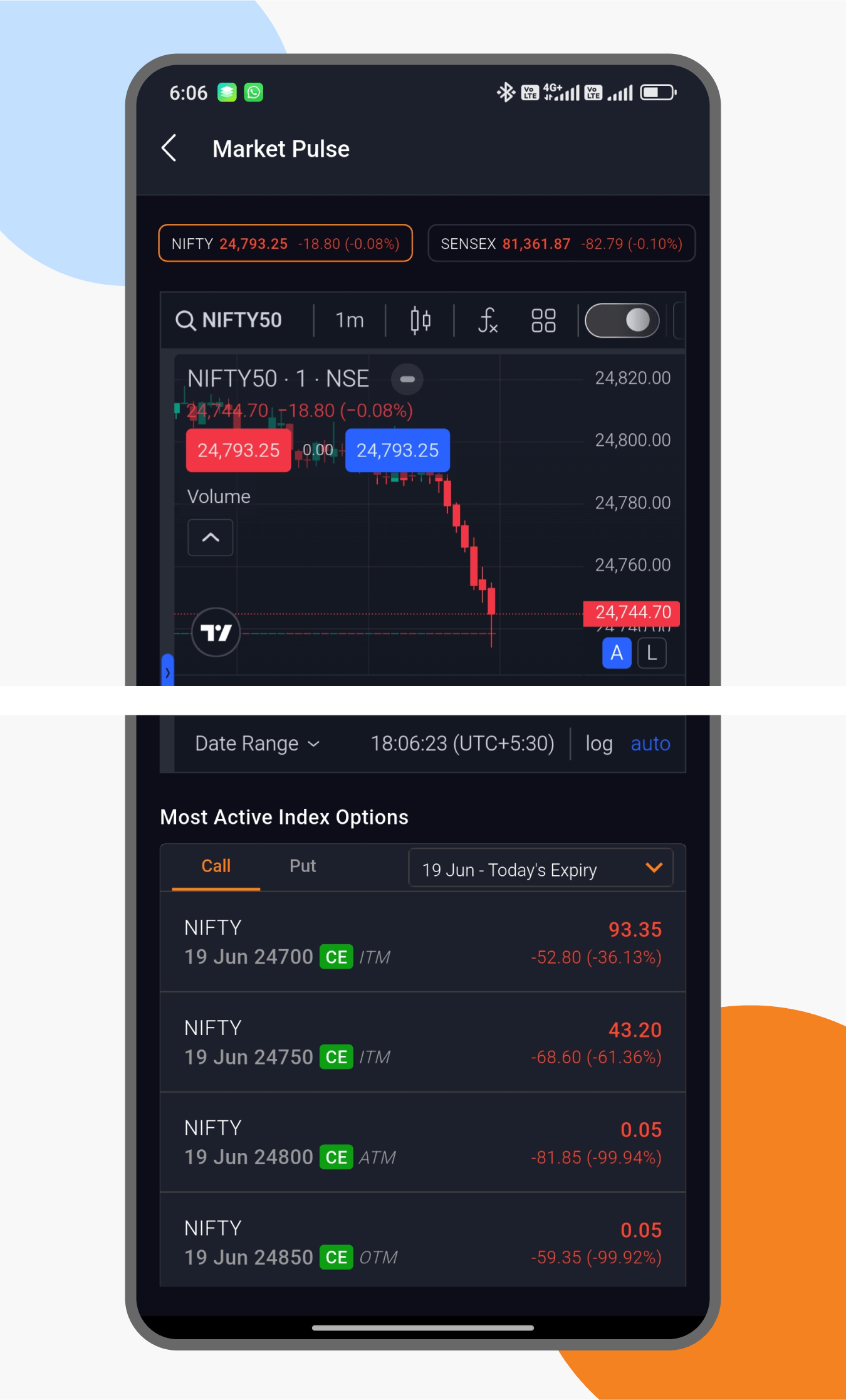The image size is (846, 1400).
Task: Open candlestick chart style options
Action: 420,320
